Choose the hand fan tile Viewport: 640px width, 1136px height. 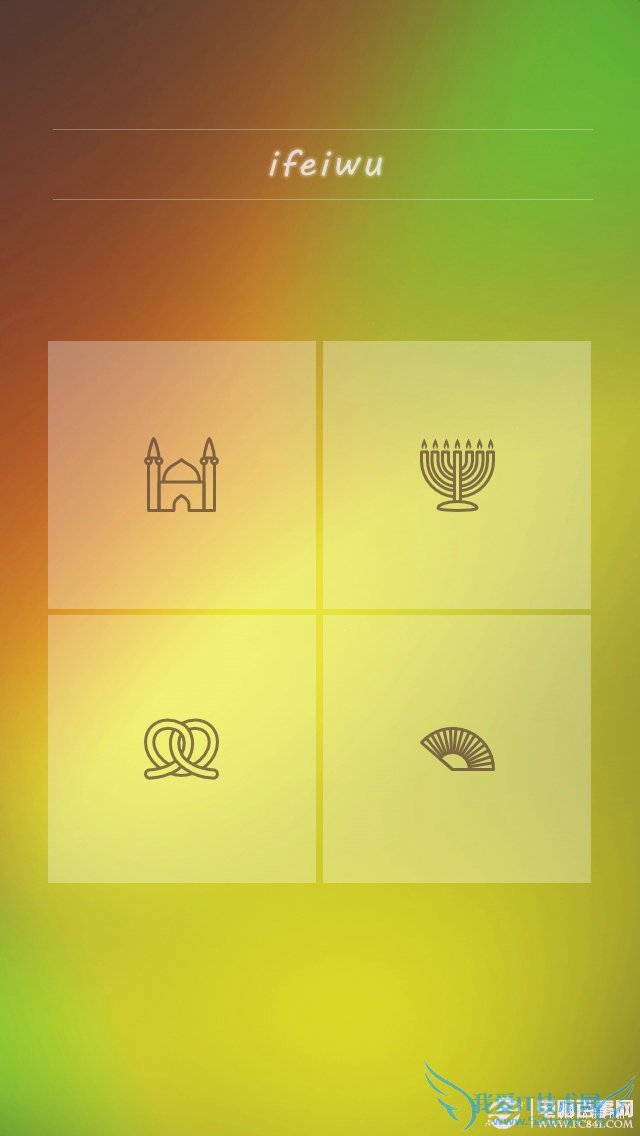[457, 749]
